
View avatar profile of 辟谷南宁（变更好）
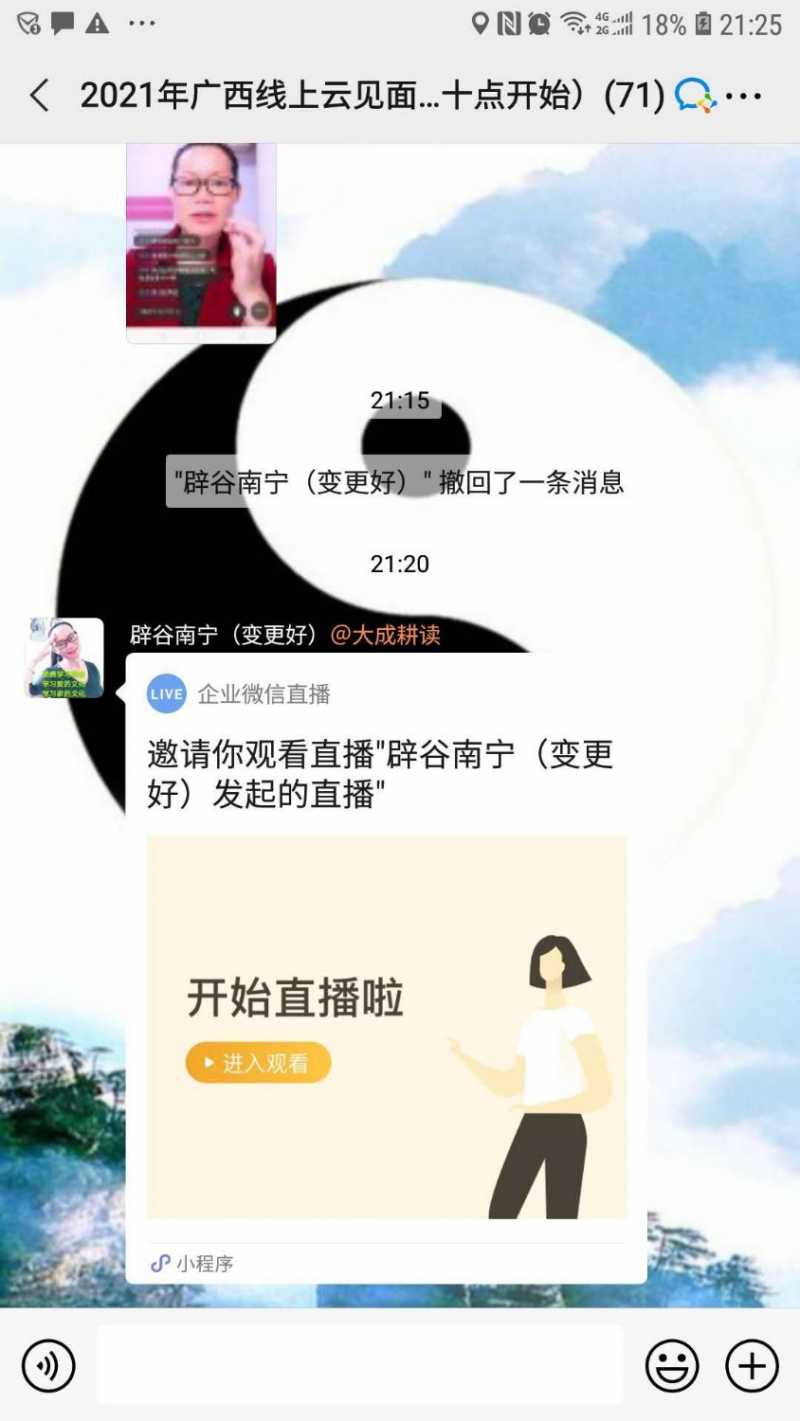click(x=64, y=658)
